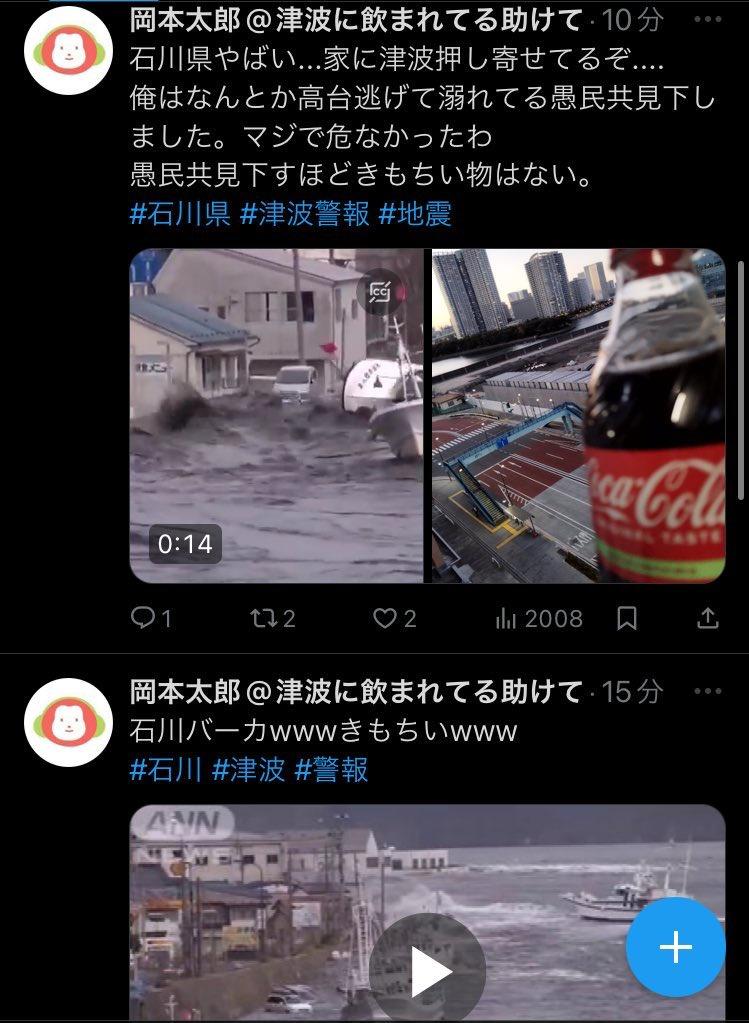The height and width of the screenshot is (1023, 749).
Task: Compose a new post with plus button
Action: [x=675, y=946]
